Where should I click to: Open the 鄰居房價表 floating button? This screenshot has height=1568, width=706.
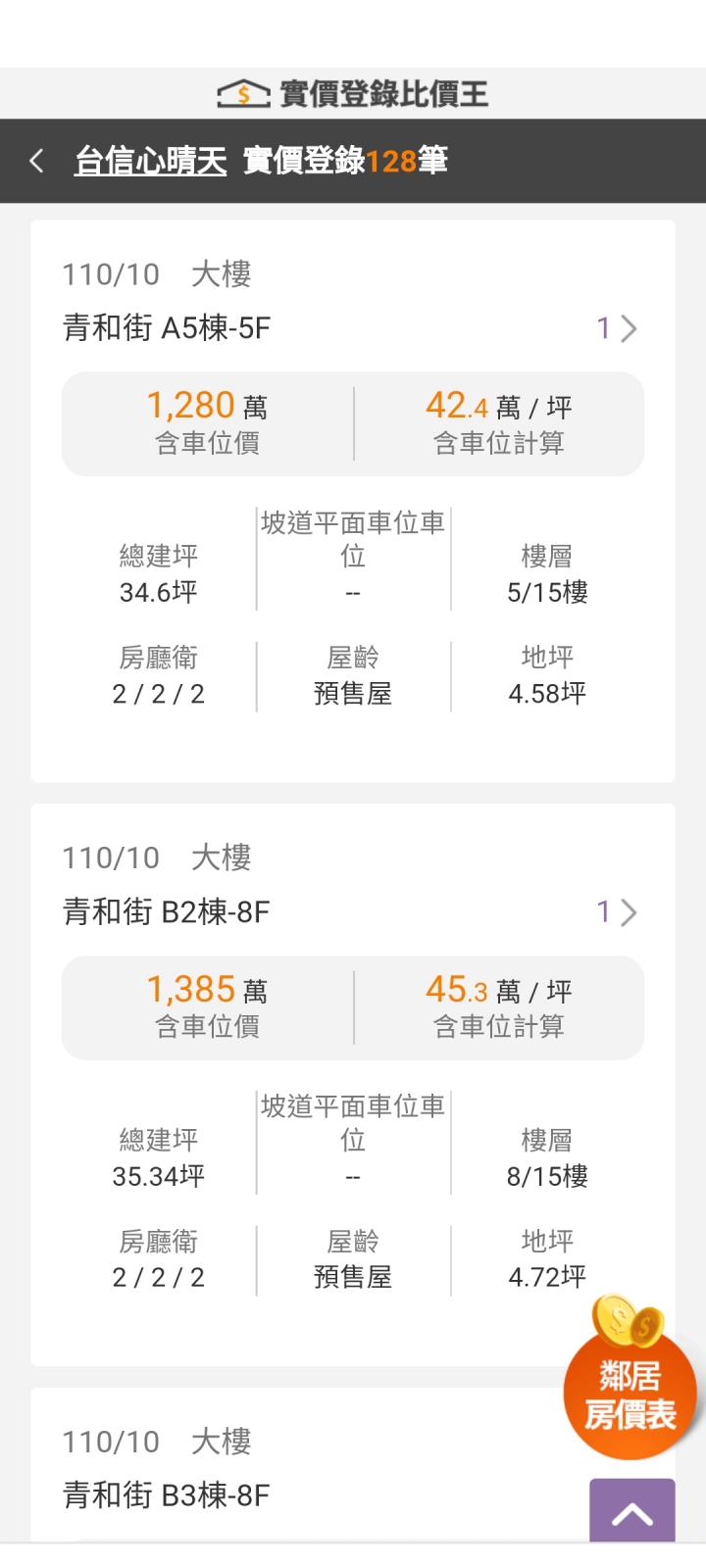pos(630,1394)
